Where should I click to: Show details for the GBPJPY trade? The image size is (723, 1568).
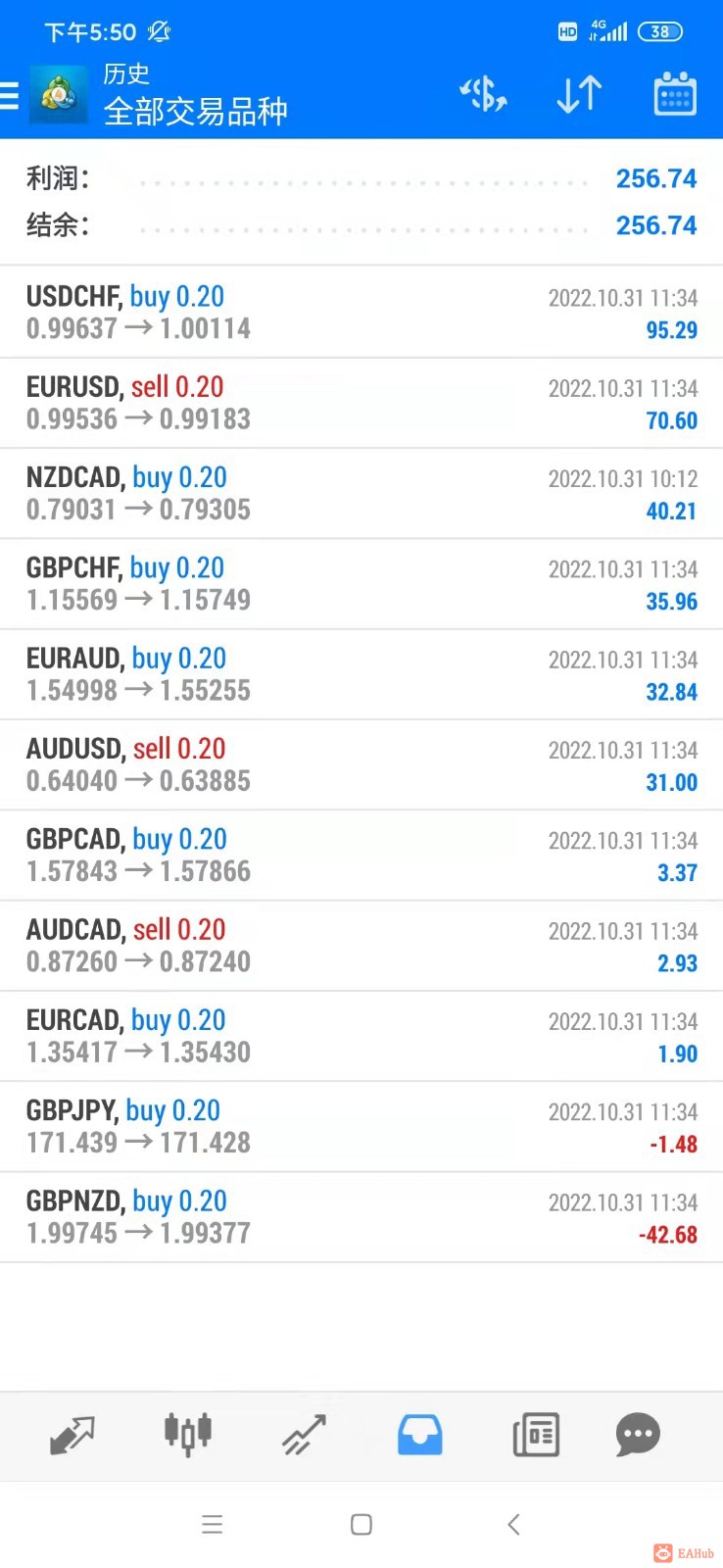[361, 1126]
